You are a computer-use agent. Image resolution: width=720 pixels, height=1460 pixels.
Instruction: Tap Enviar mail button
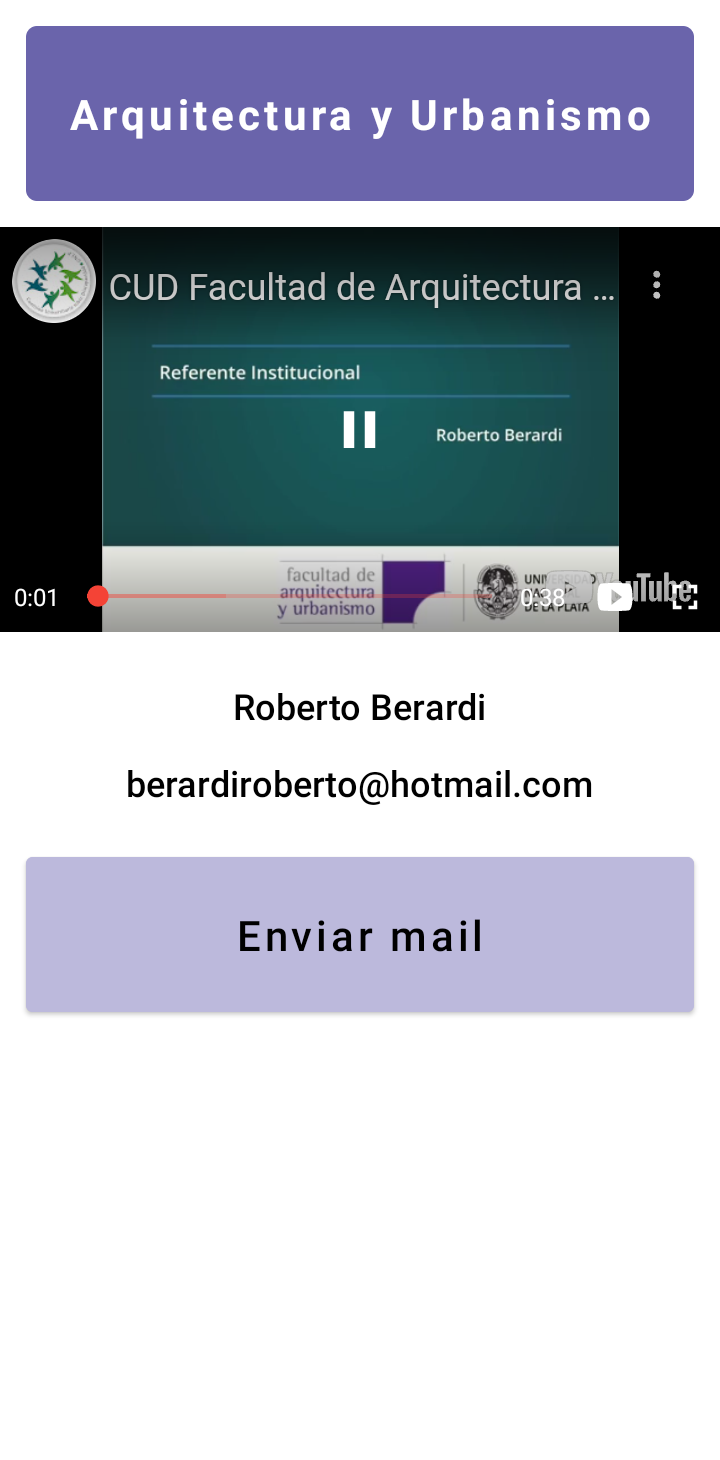click(360, 934)
